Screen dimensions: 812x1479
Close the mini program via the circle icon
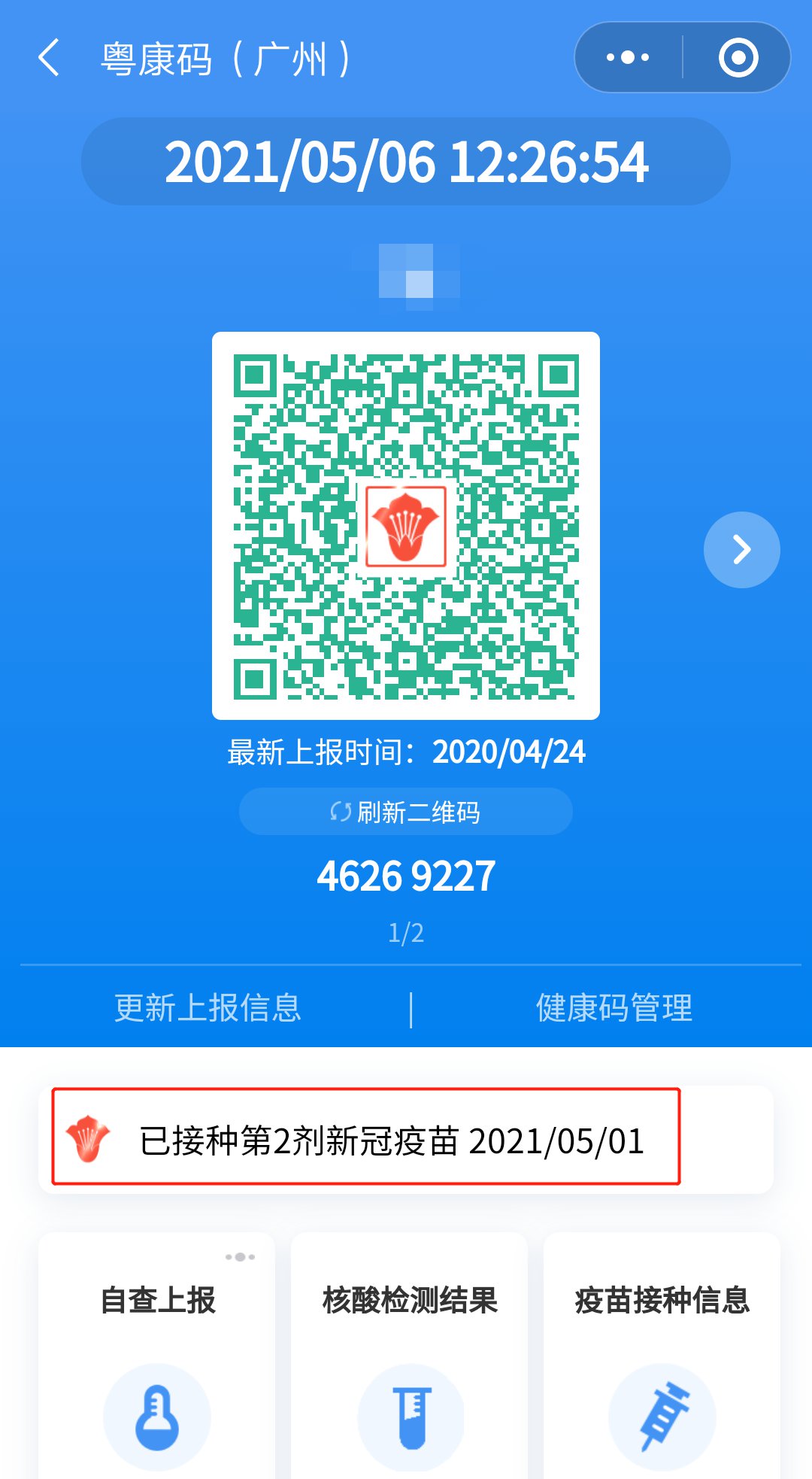[738, 58]
